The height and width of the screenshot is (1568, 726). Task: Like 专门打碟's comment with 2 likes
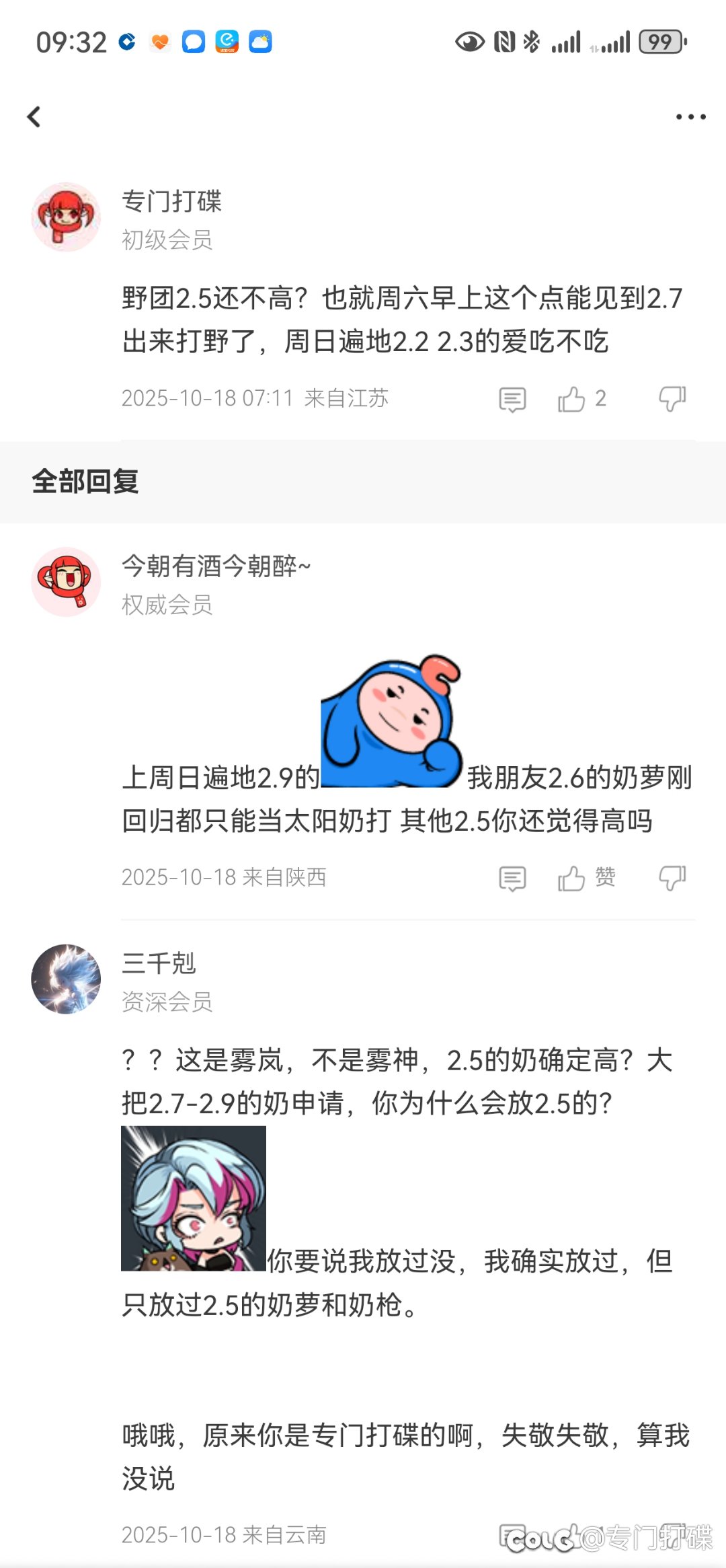571,400
